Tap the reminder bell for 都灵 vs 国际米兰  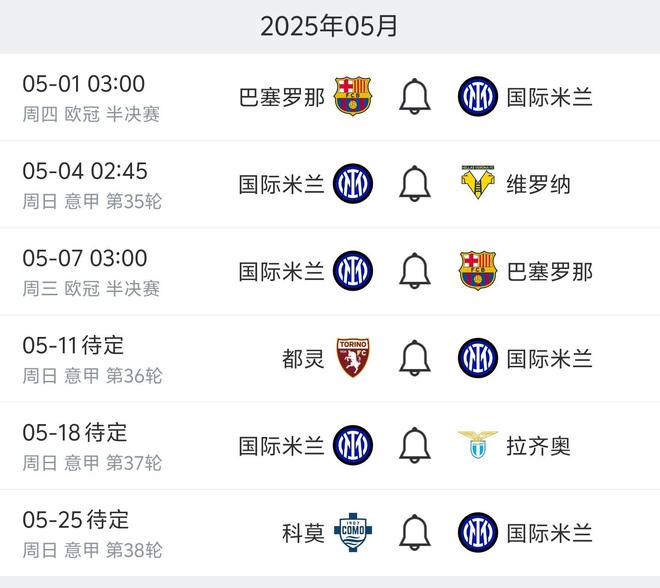415,358
